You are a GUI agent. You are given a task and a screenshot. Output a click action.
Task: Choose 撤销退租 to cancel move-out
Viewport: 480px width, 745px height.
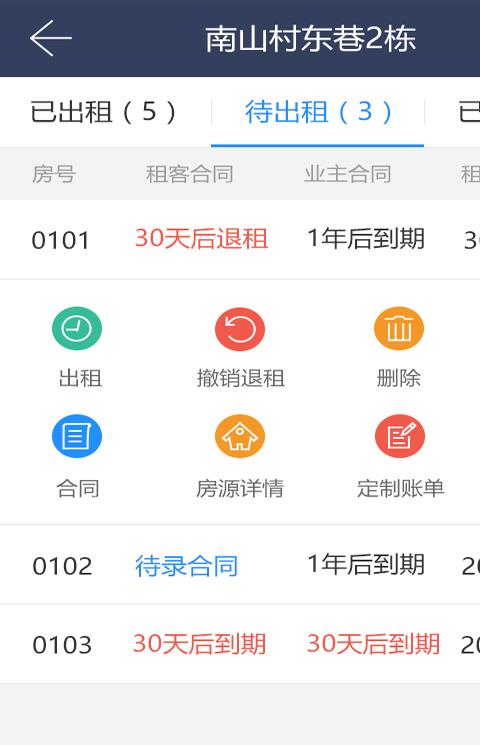tap(240, 347)
